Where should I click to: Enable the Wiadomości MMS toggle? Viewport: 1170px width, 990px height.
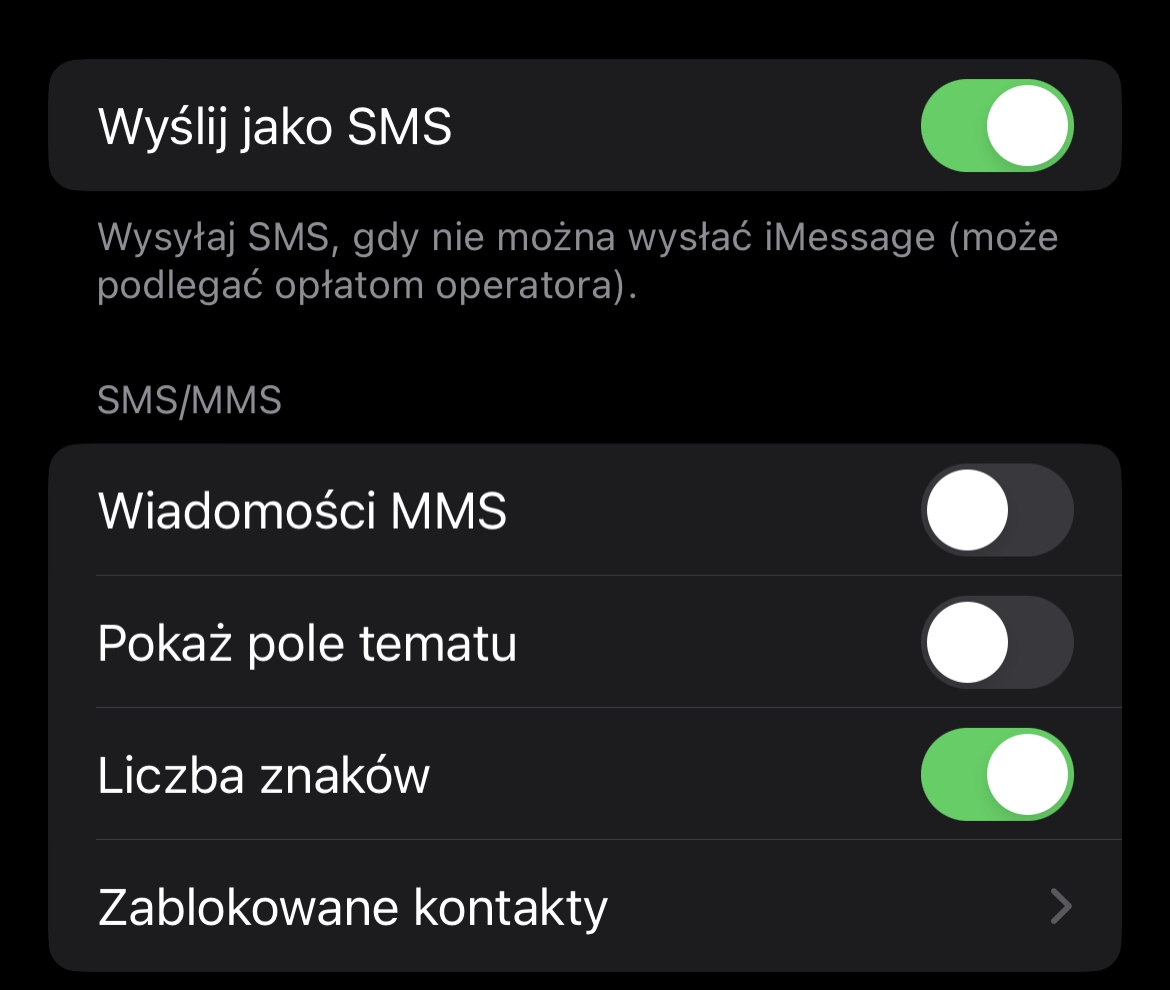click(x=996, y=510)
